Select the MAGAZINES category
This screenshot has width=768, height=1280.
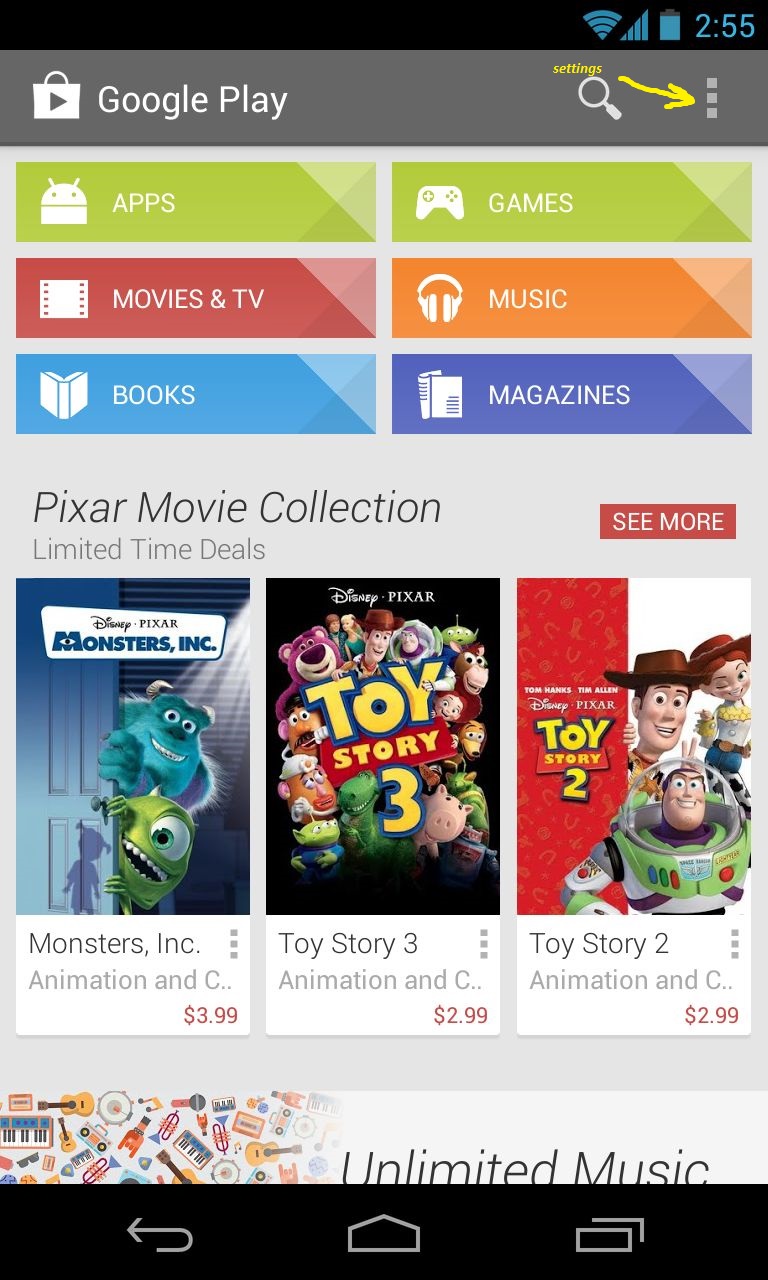click(x=571, y=394)
